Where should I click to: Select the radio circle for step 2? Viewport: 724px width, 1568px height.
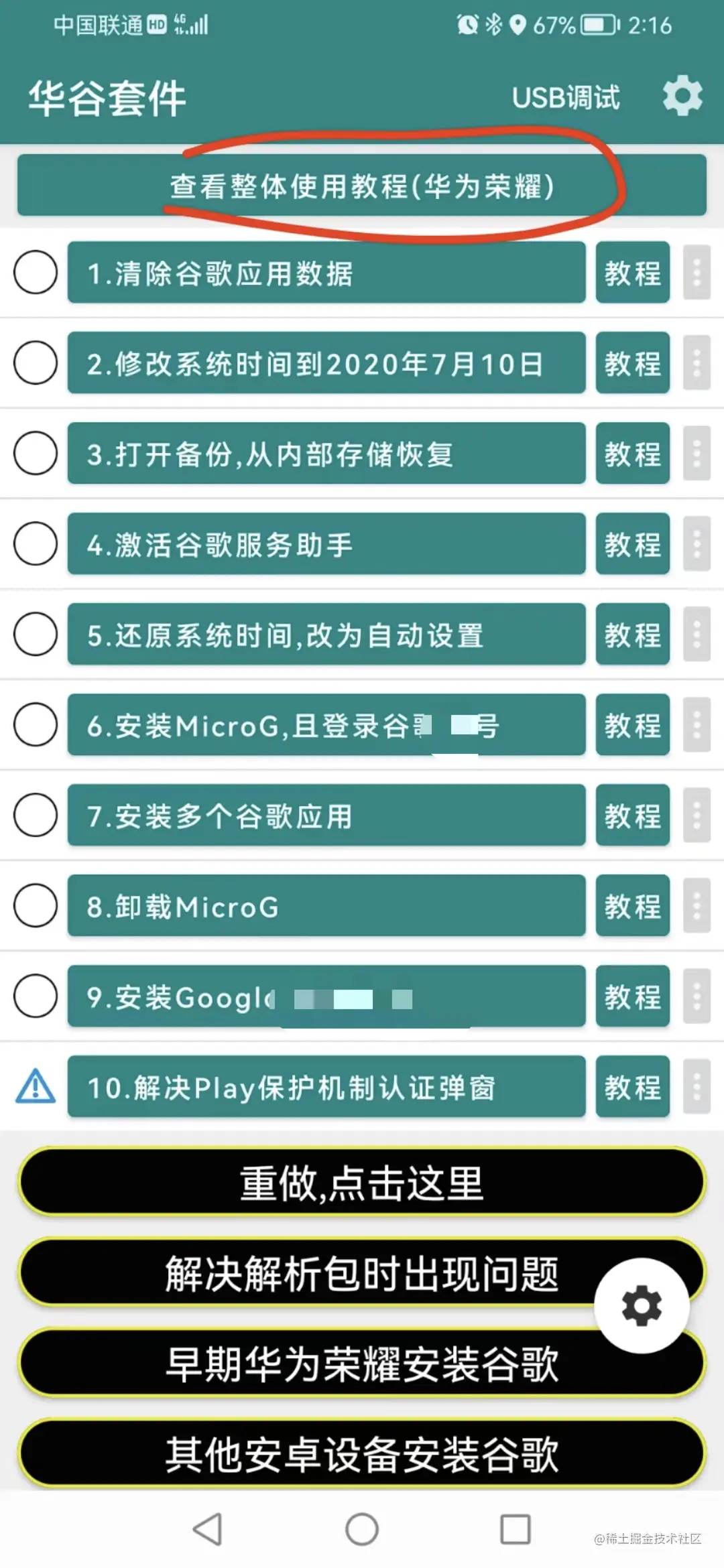click(36, 363)
